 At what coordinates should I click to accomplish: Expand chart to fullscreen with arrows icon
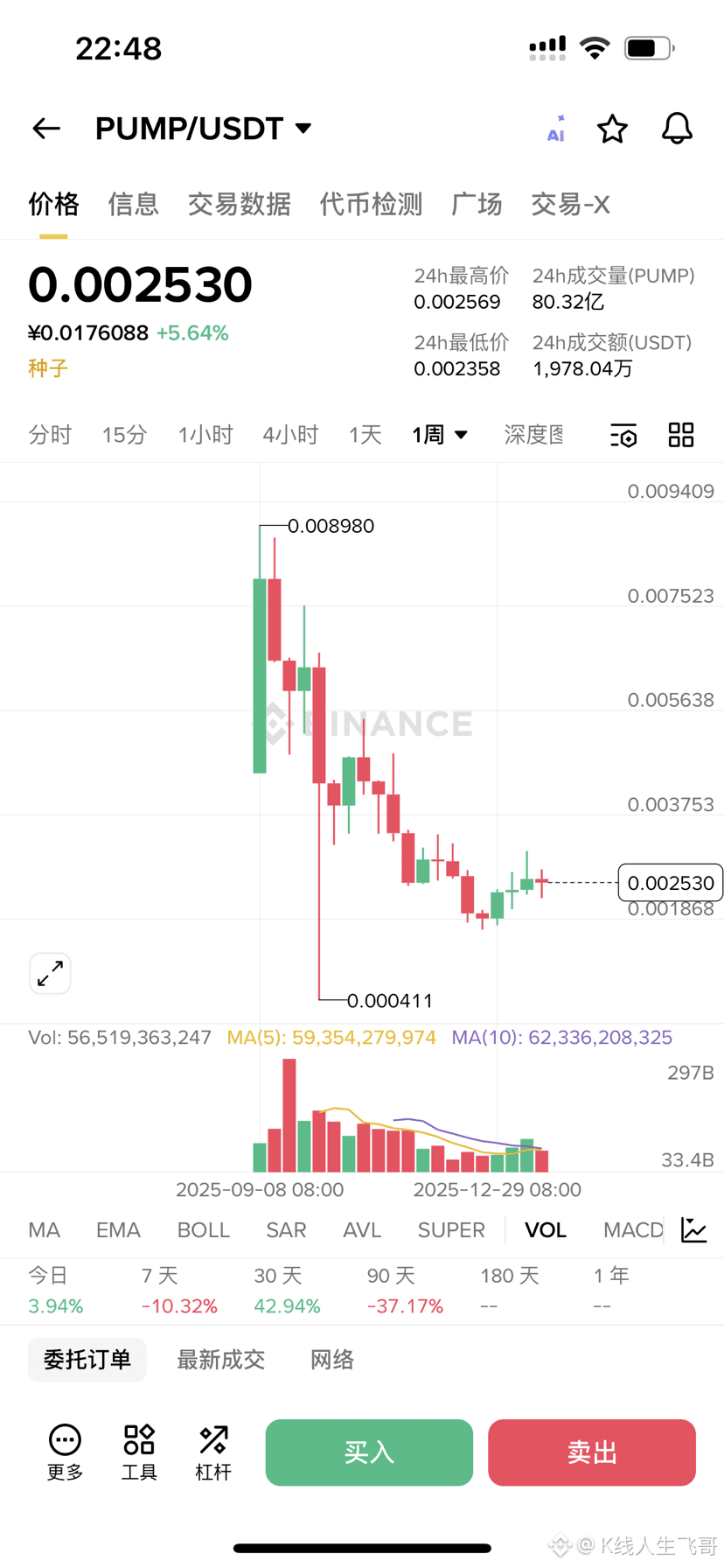pos(50,973)
